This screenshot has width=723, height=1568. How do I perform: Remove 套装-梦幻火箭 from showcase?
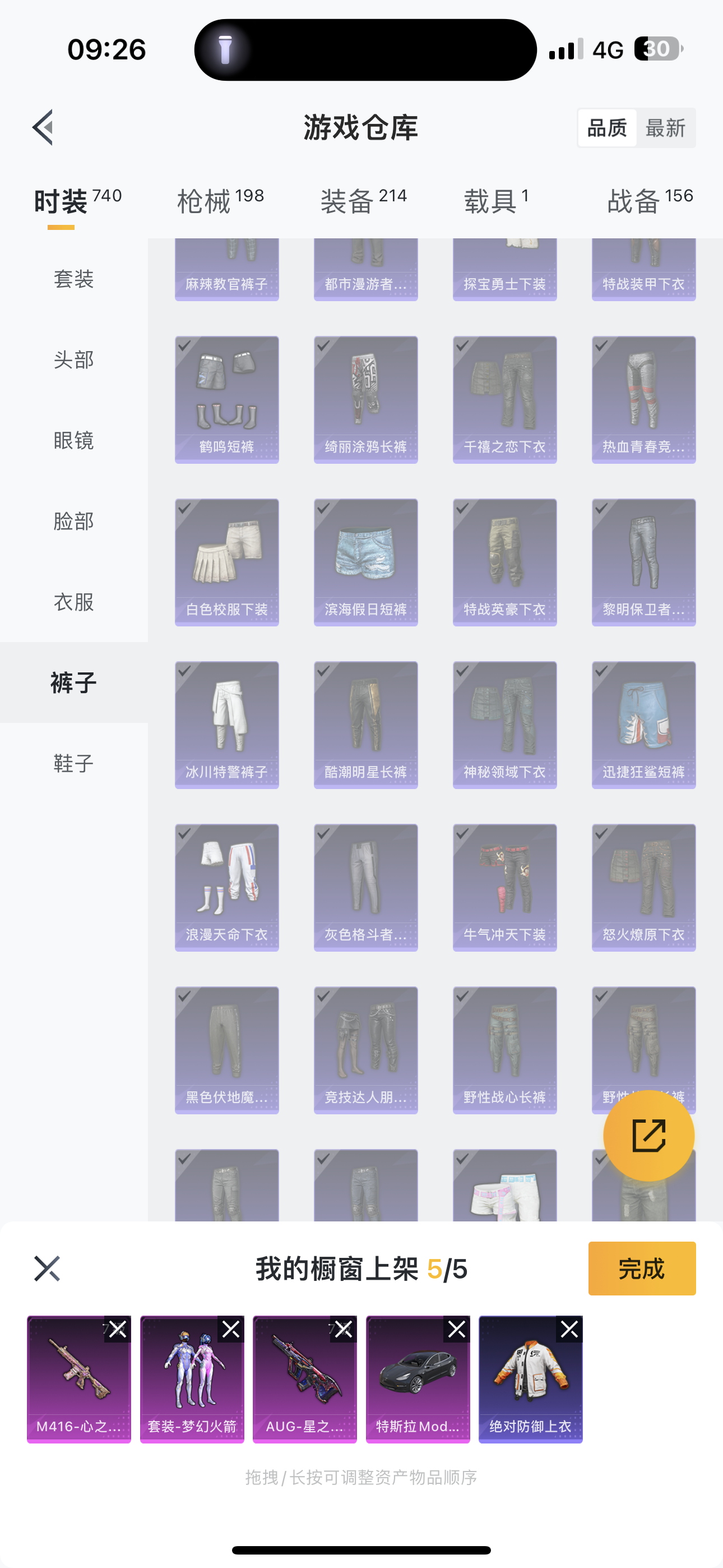(231, 1330)
